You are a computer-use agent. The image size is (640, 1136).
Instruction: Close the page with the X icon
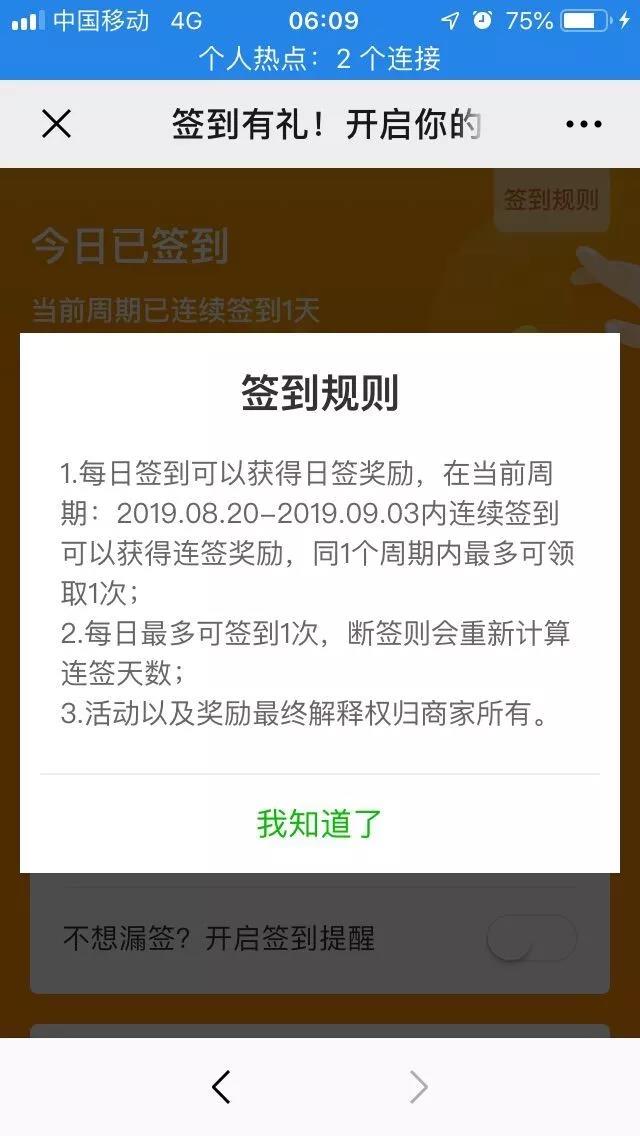point(56,124)
